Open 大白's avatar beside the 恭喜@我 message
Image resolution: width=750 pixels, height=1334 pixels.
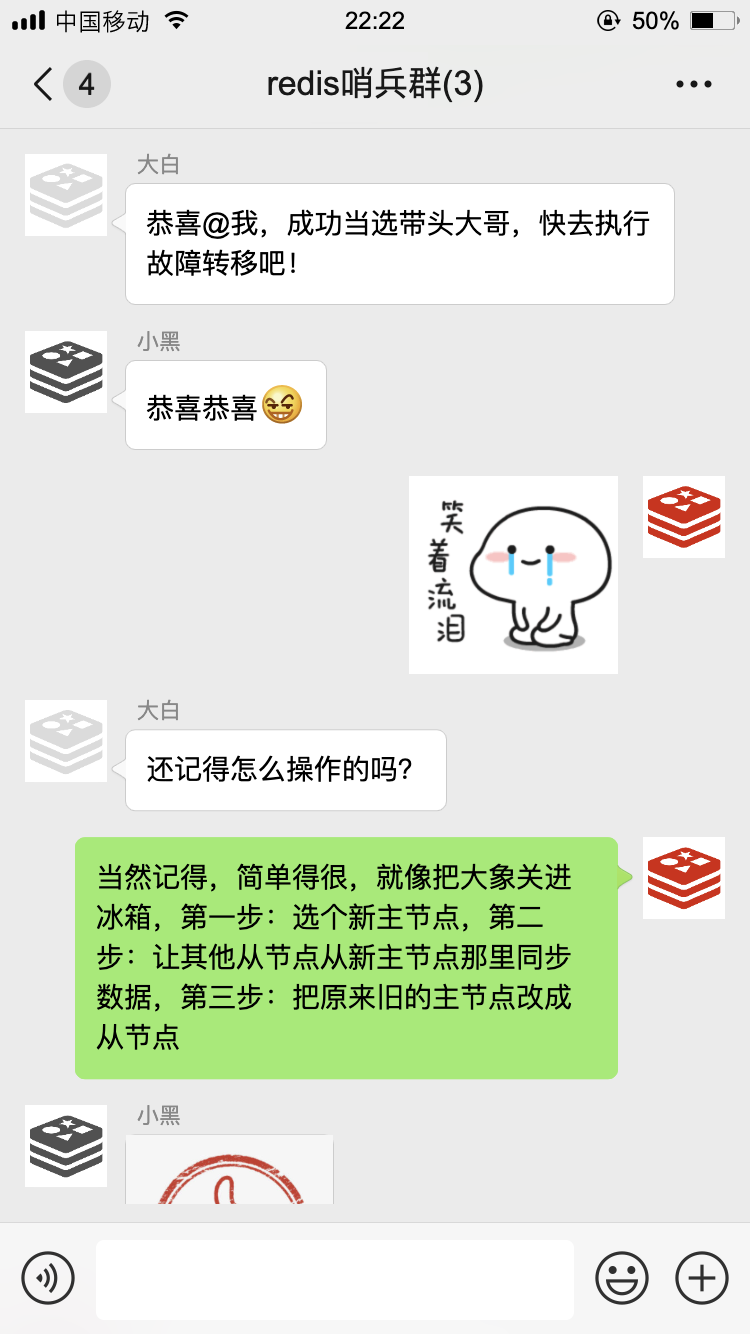tap(66, 195)
